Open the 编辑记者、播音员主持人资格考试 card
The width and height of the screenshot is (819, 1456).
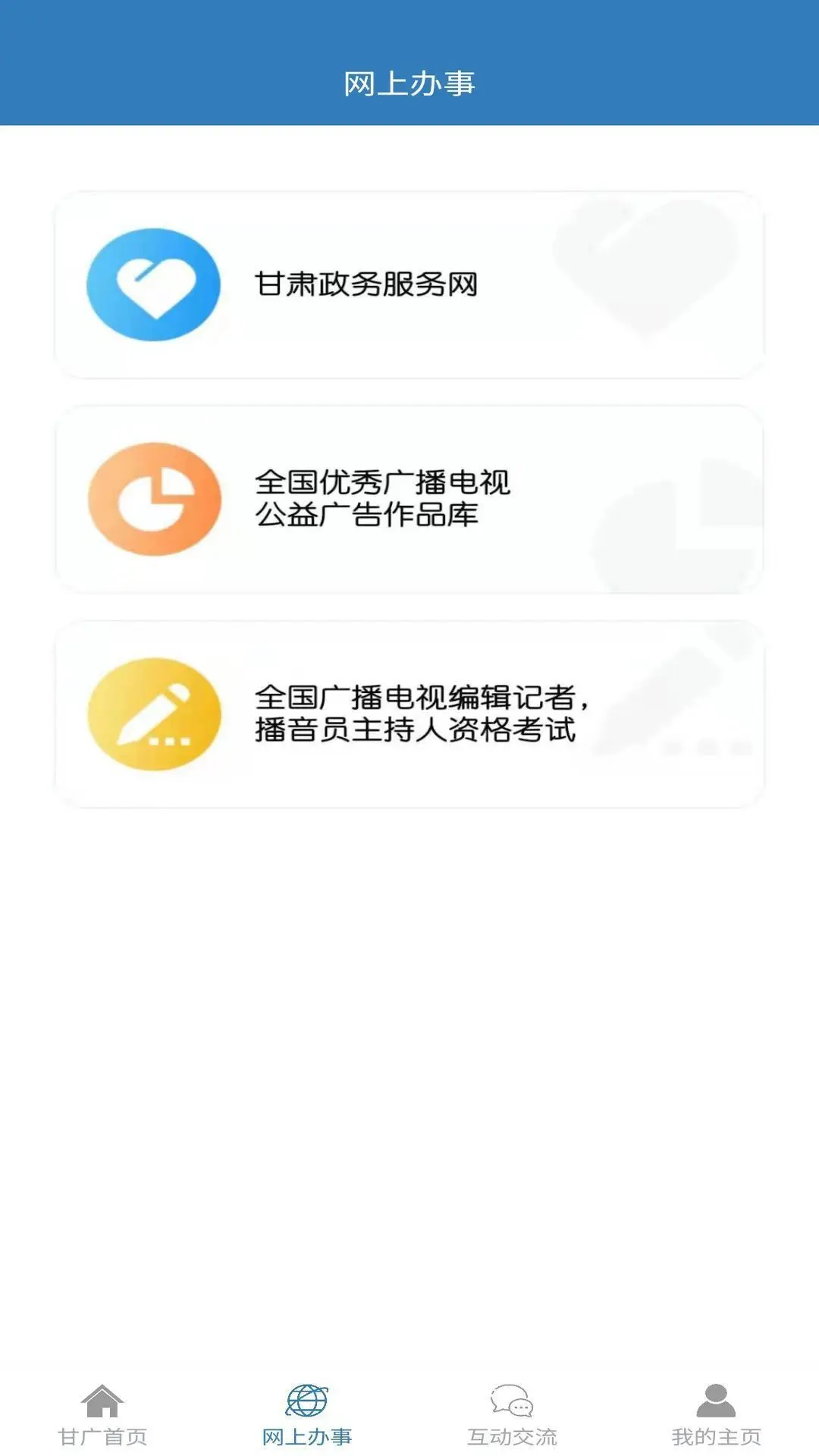409,714
